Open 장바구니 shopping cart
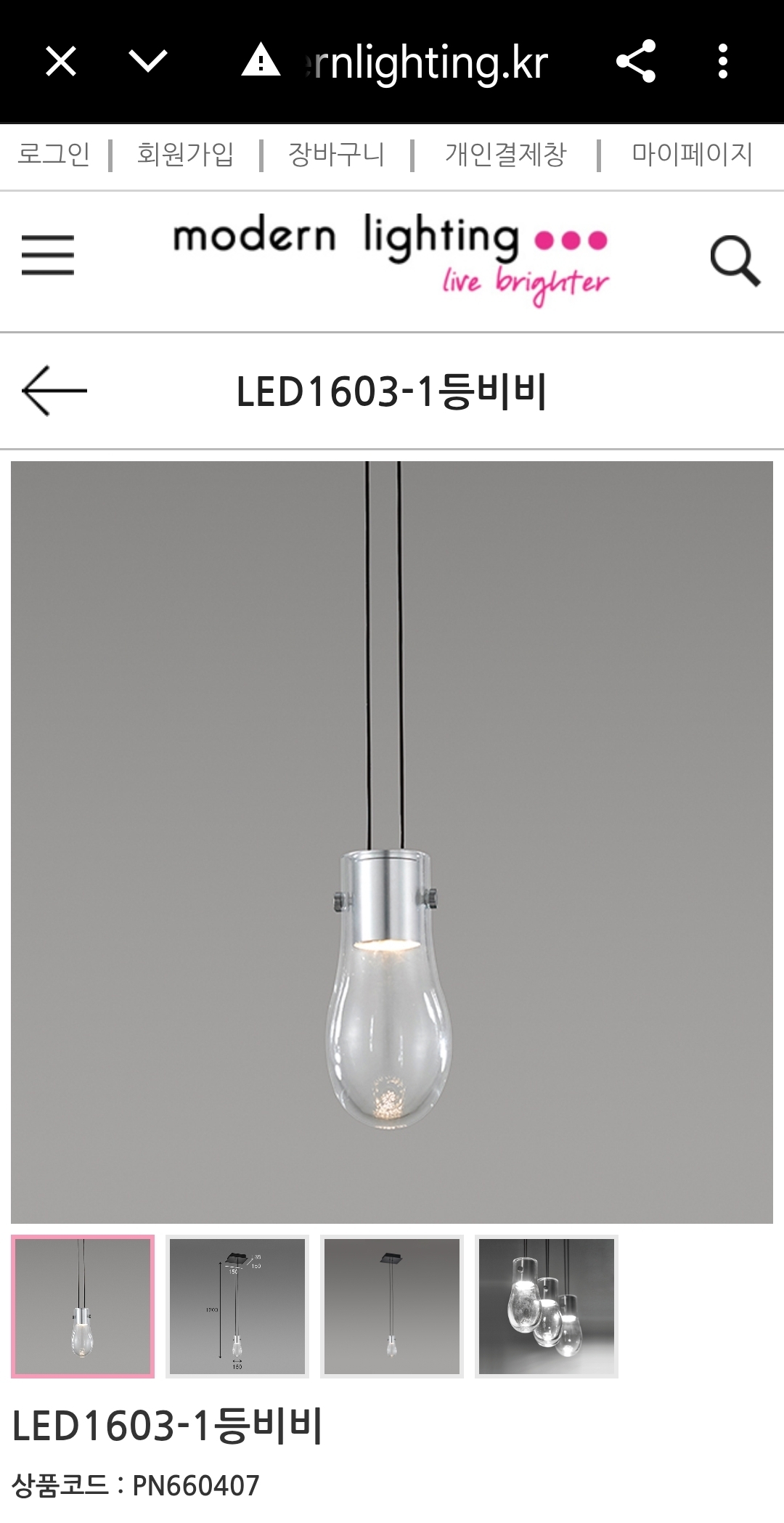 (336, 154)
